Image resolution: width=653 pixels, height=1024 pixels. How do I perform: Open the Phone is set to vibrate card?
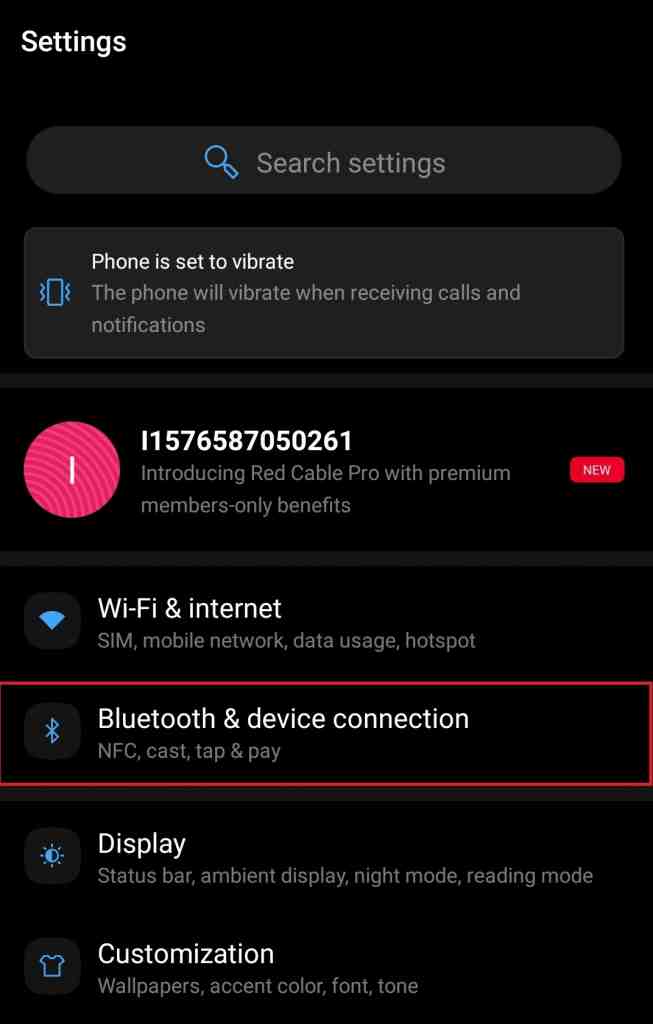(324, 293)
